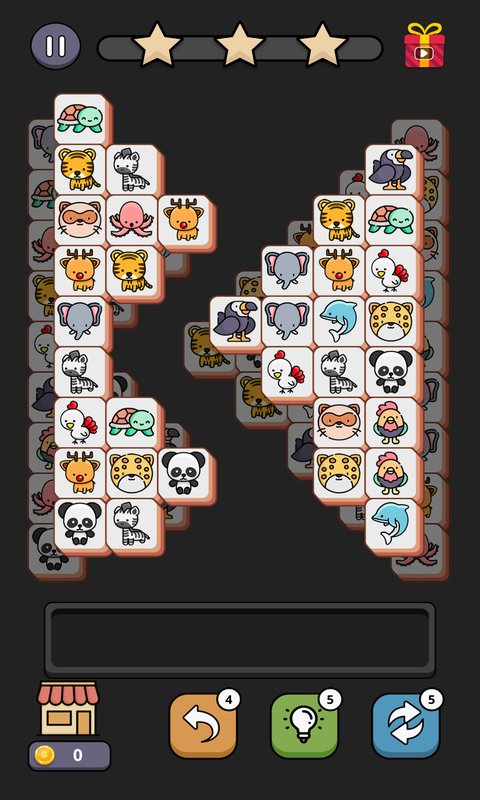This screenshot has width=480, height=800.
Task: Shuffle the tiles with the refresh button
Action: 406,726
